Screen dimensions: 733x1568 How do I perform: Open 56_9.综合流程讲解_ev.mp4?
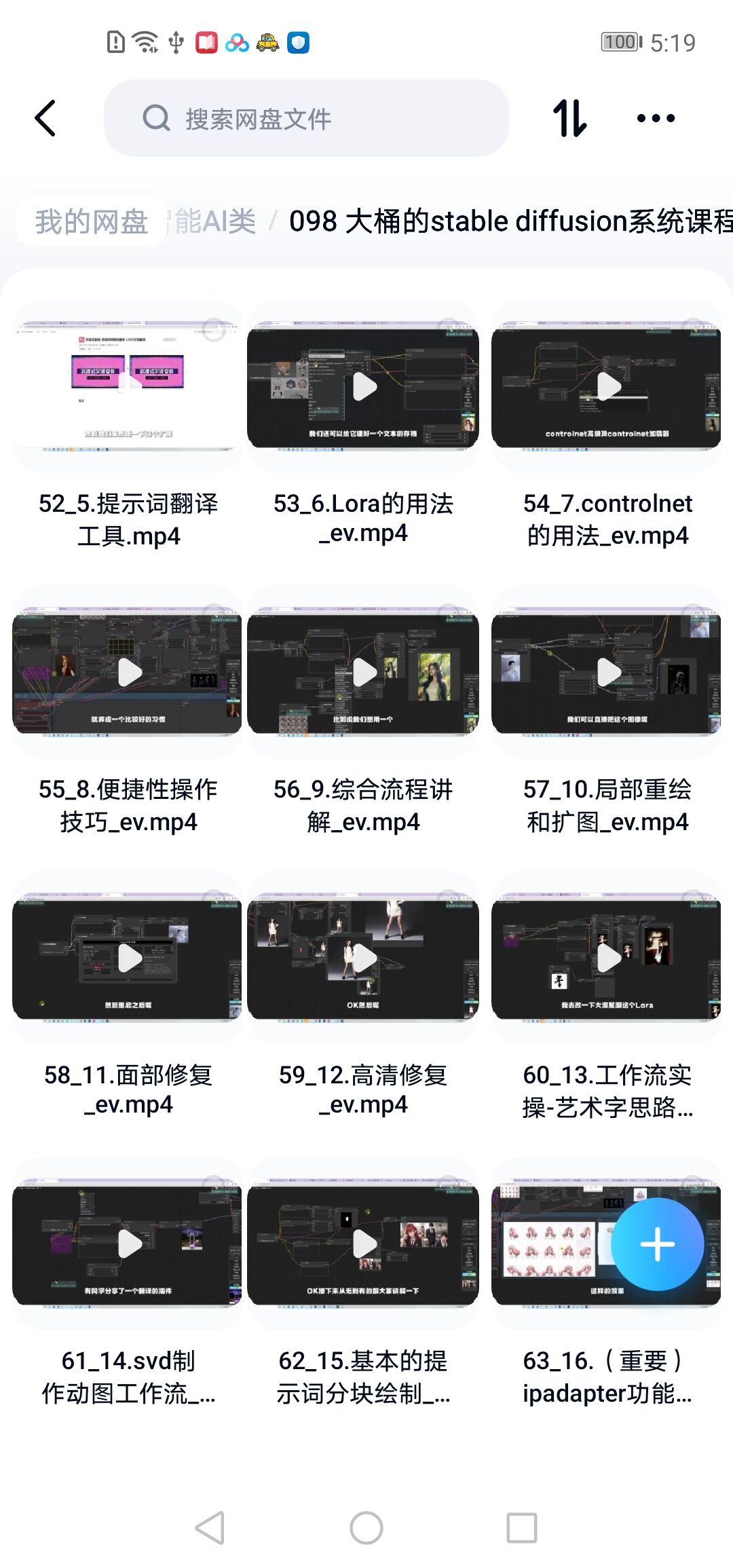click(x=364, y=672)
